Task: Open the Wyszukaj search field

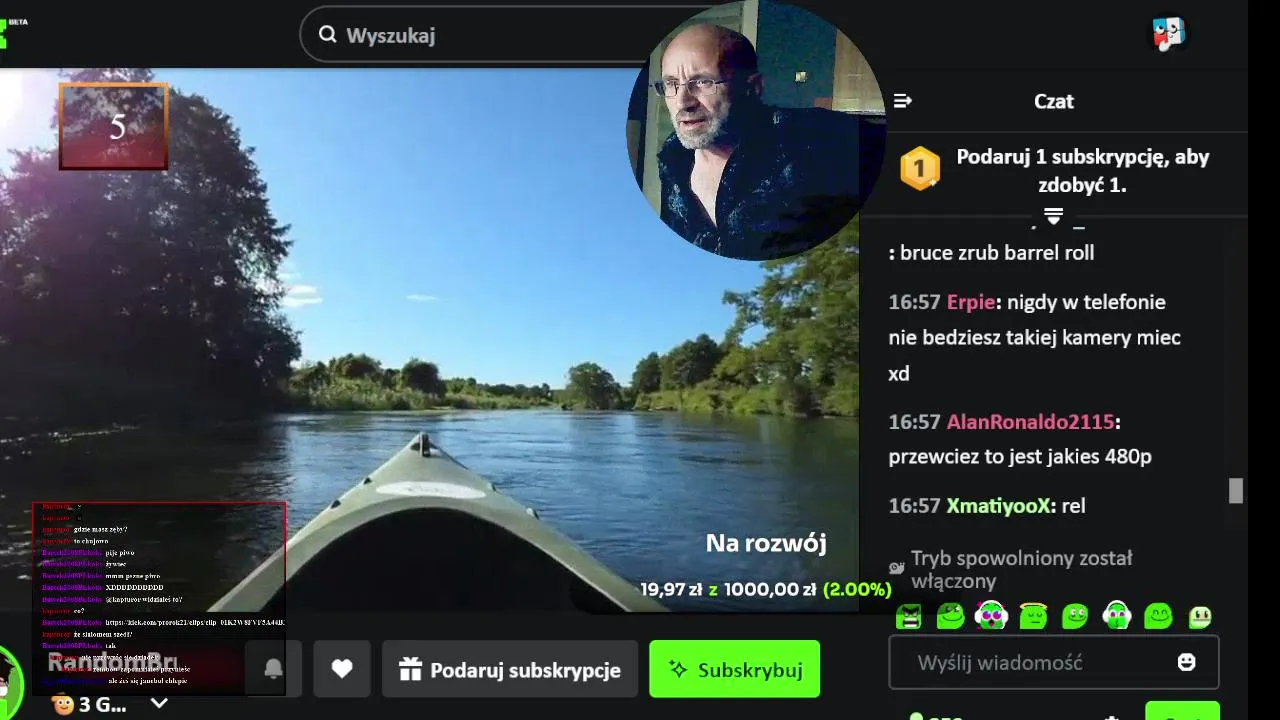Action: coord(480,35)
